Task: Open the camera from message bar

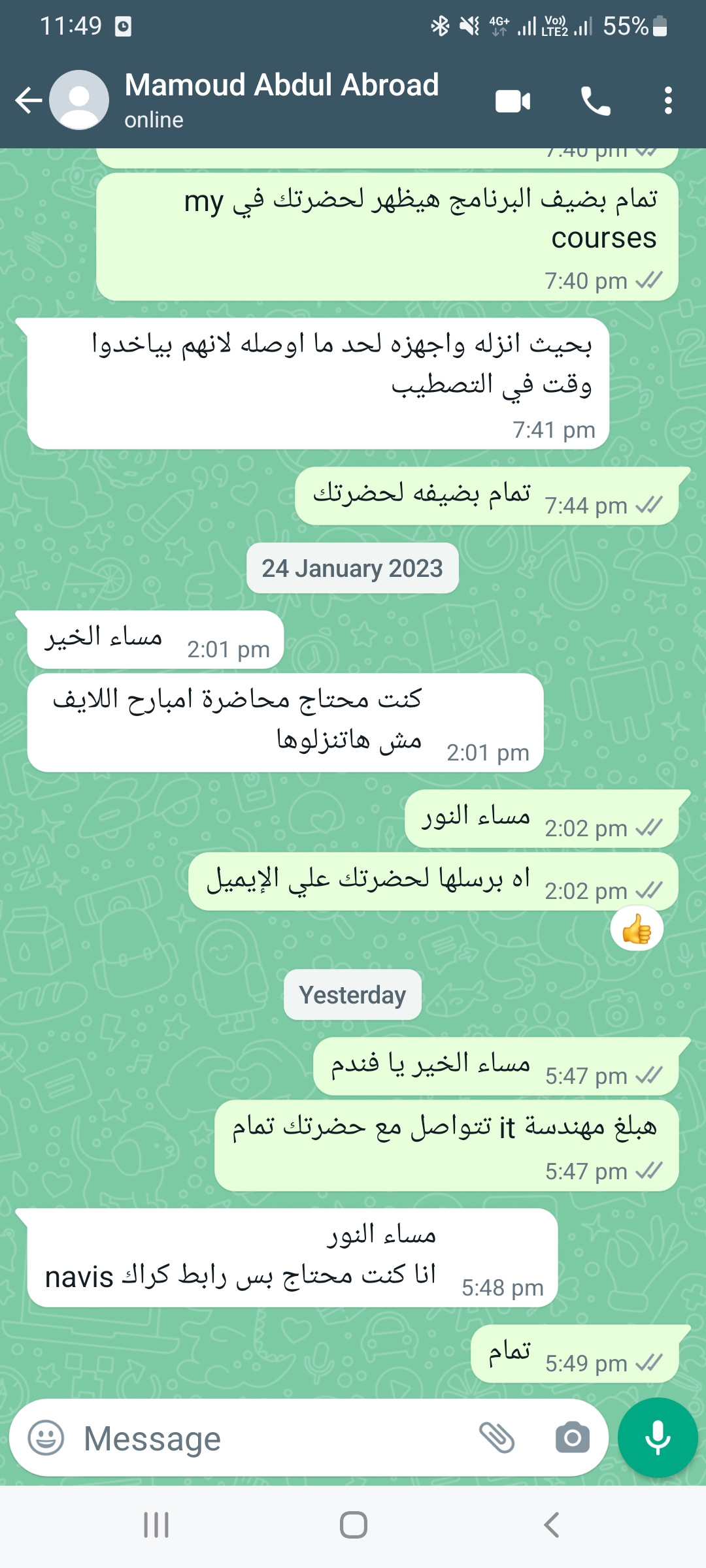Action: (572, 1438)
